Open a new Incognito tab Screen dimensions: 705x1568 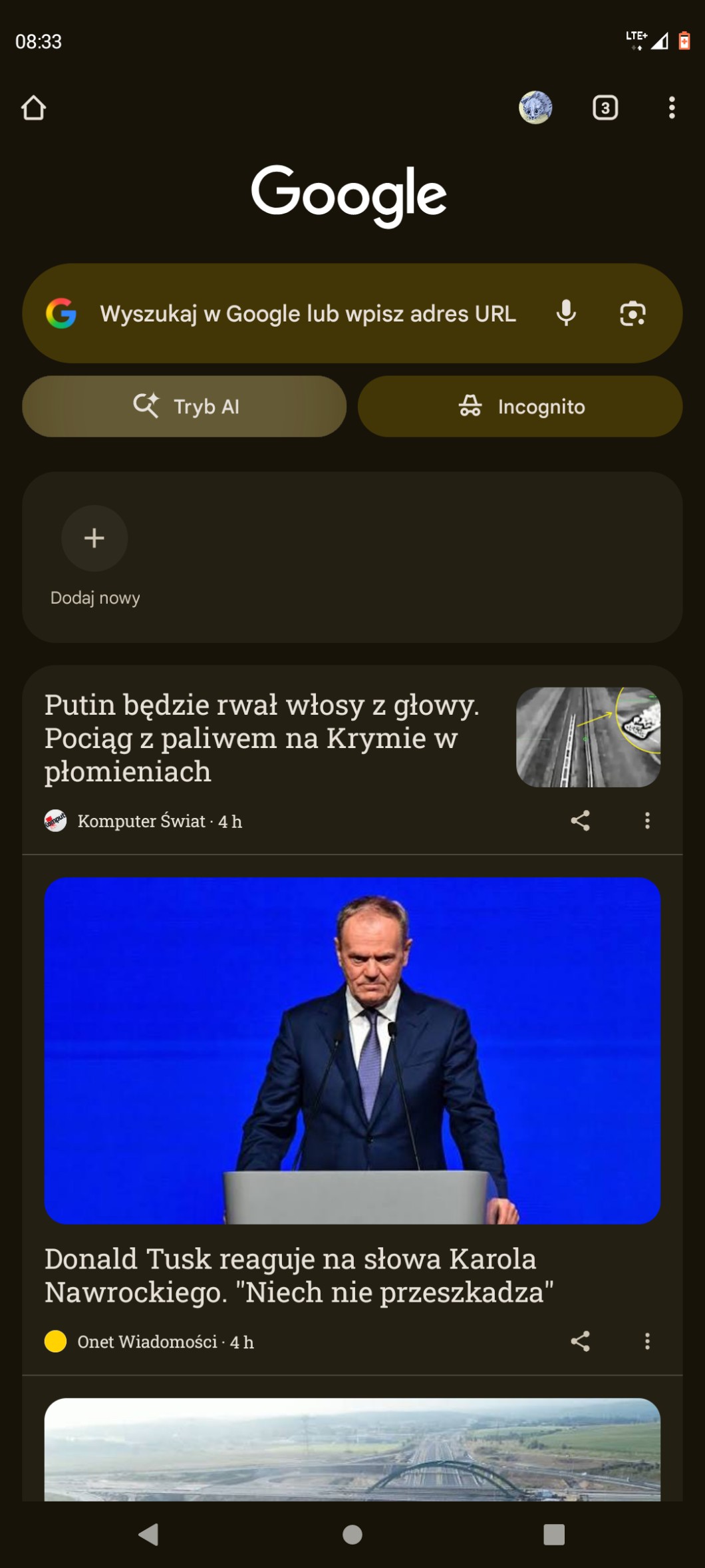coord(520,407)
